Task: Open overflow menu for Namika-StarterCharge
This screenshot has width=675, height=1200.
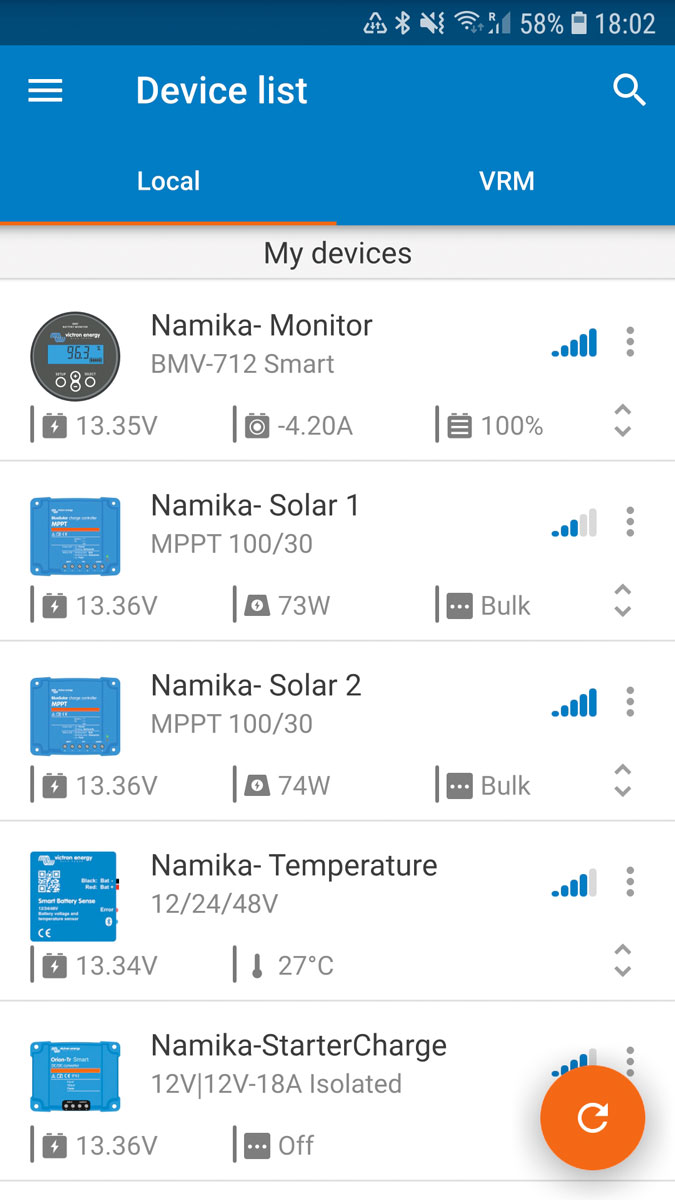Action: coord(630,1058)
